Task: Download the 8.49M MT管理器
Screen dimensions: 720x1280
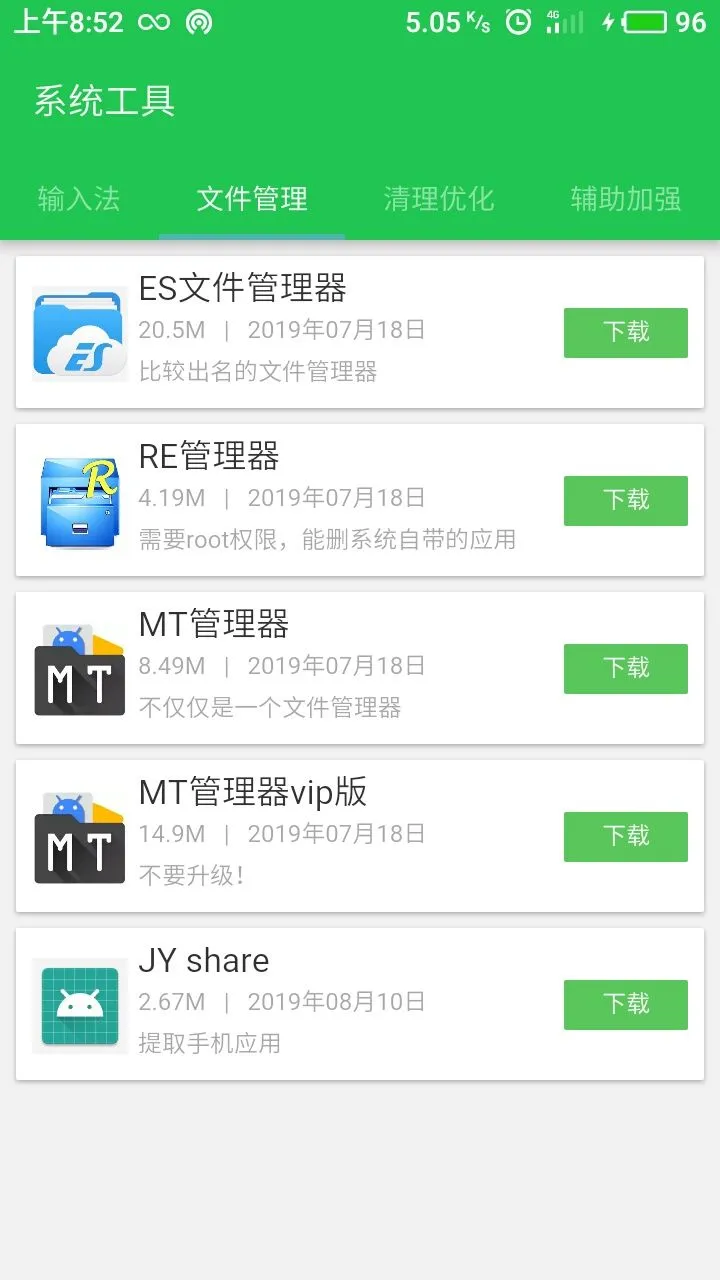Action: [626, 668]
